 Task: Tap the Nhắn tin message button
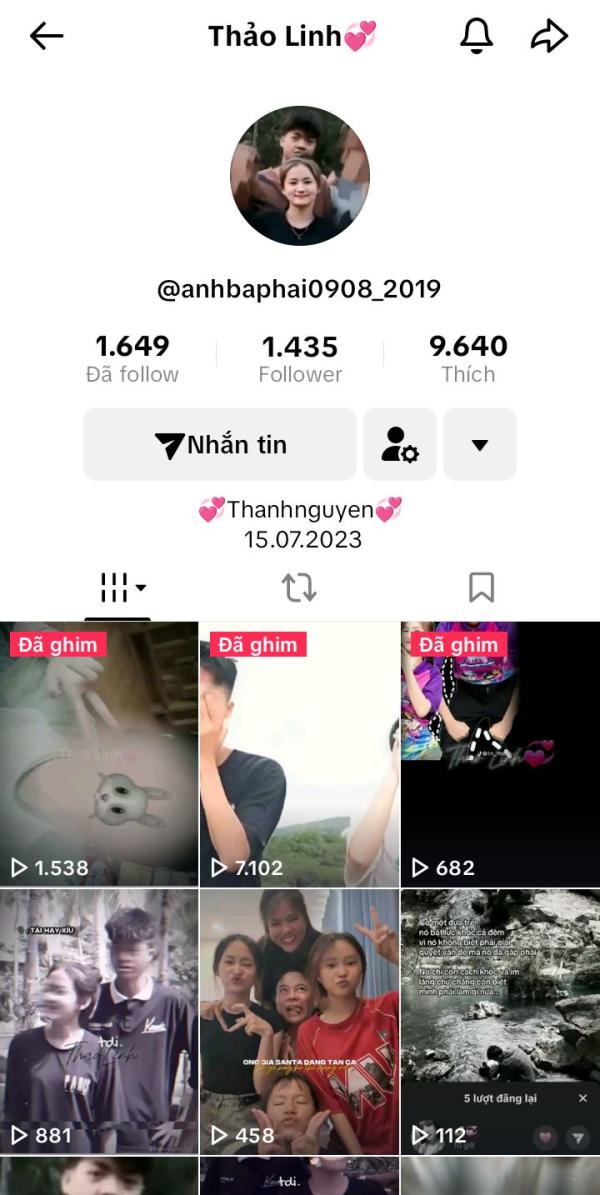click(220, 444)
